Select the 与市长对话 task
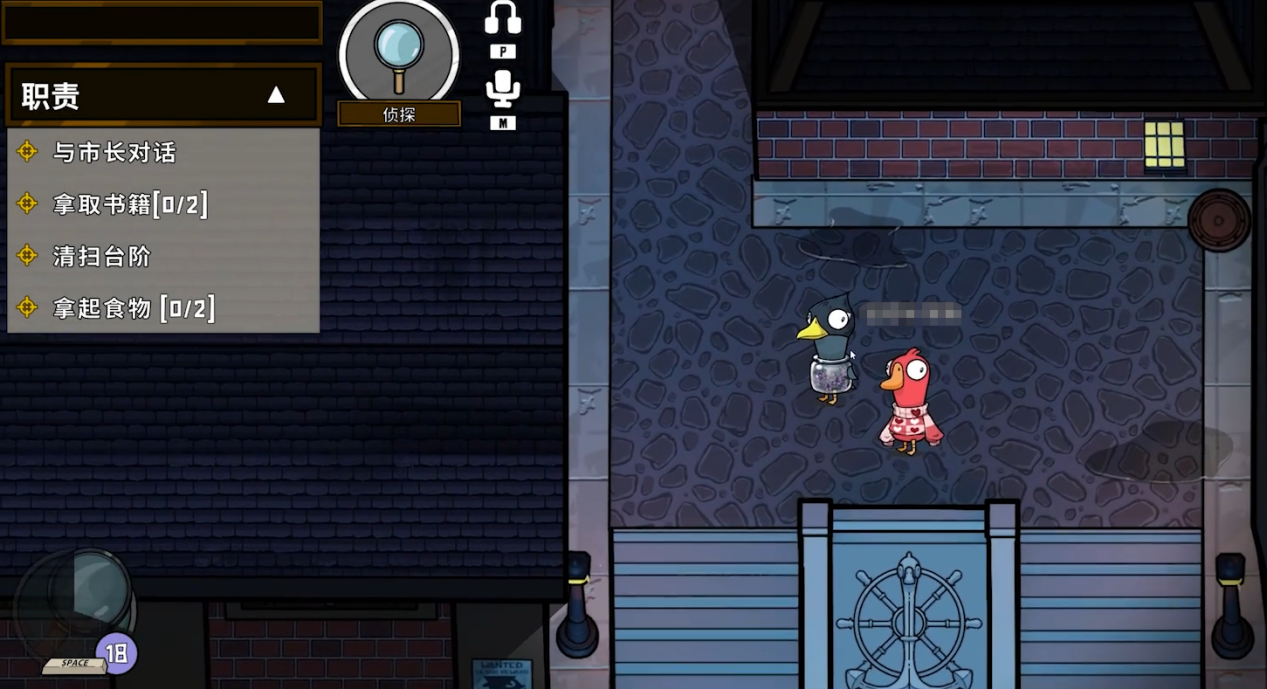This screenshot has height=689, width=1267. (114, 153)
